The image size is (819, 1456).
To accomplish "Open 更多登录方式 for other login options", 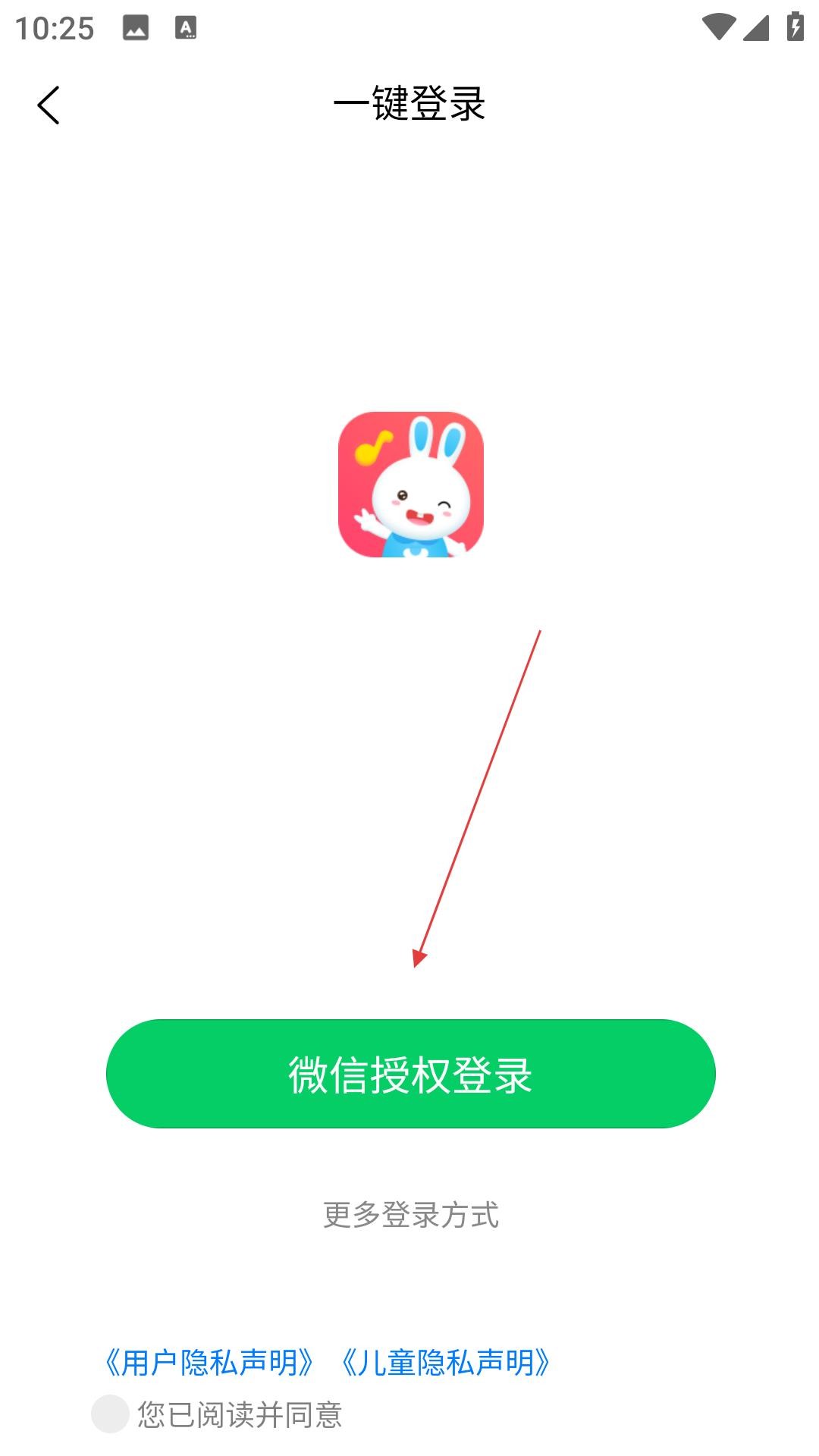I will click(x=410, y=1215).
